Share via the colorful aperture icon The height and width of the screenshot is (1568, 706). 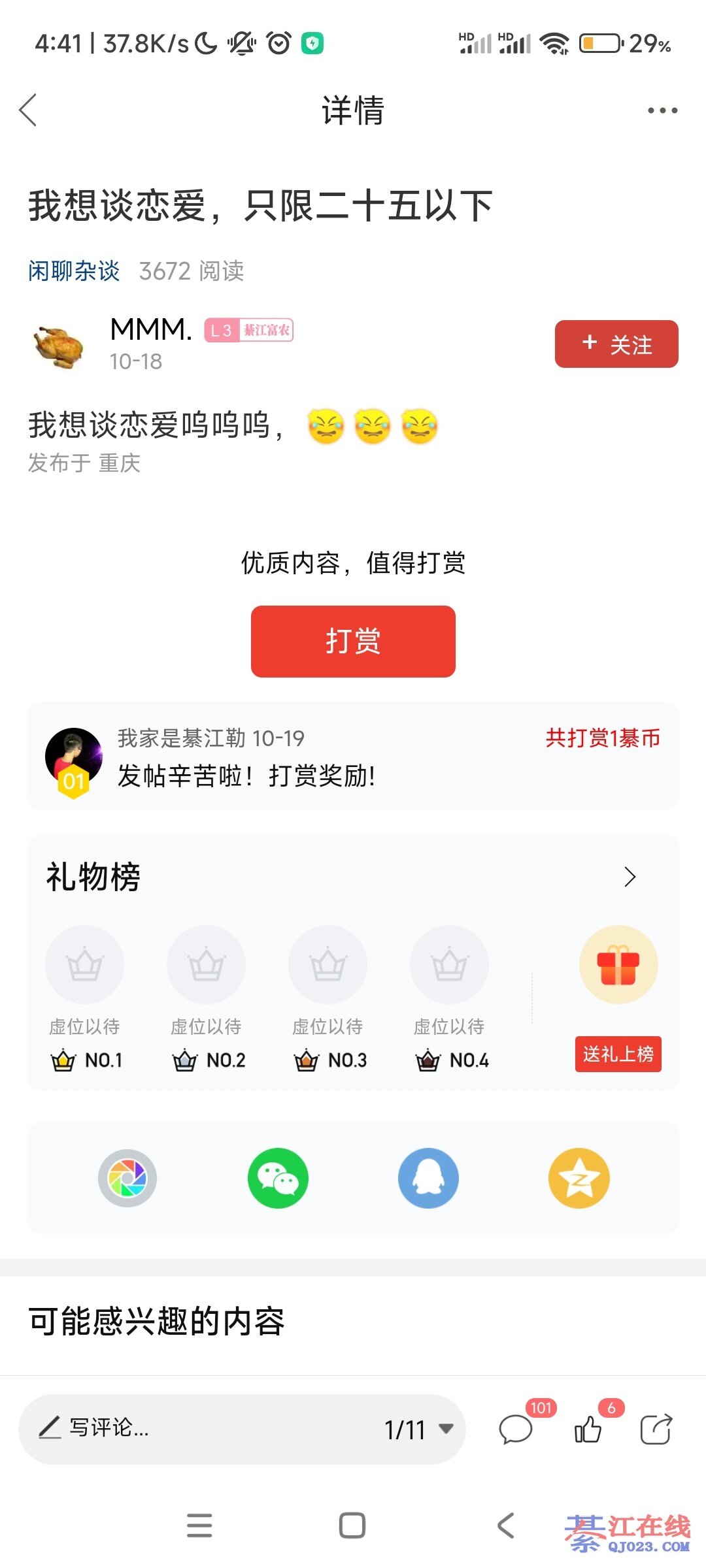tap(127, 1178)
